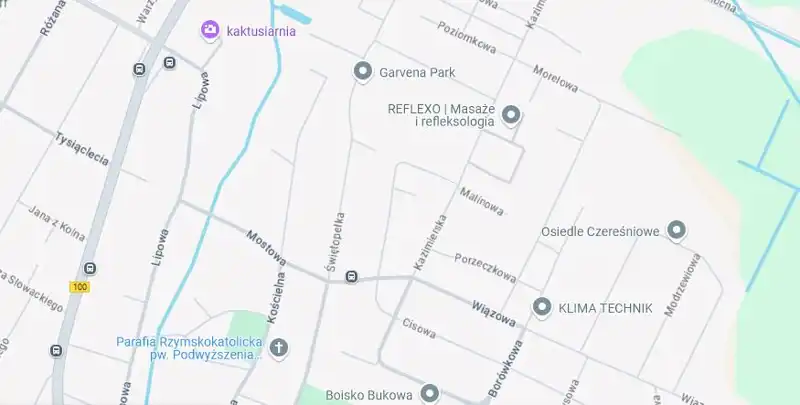Tap the REFLEXO Masaże i refleksologia pin
Viewport: 800px width, 405px height.
(511, 116)
